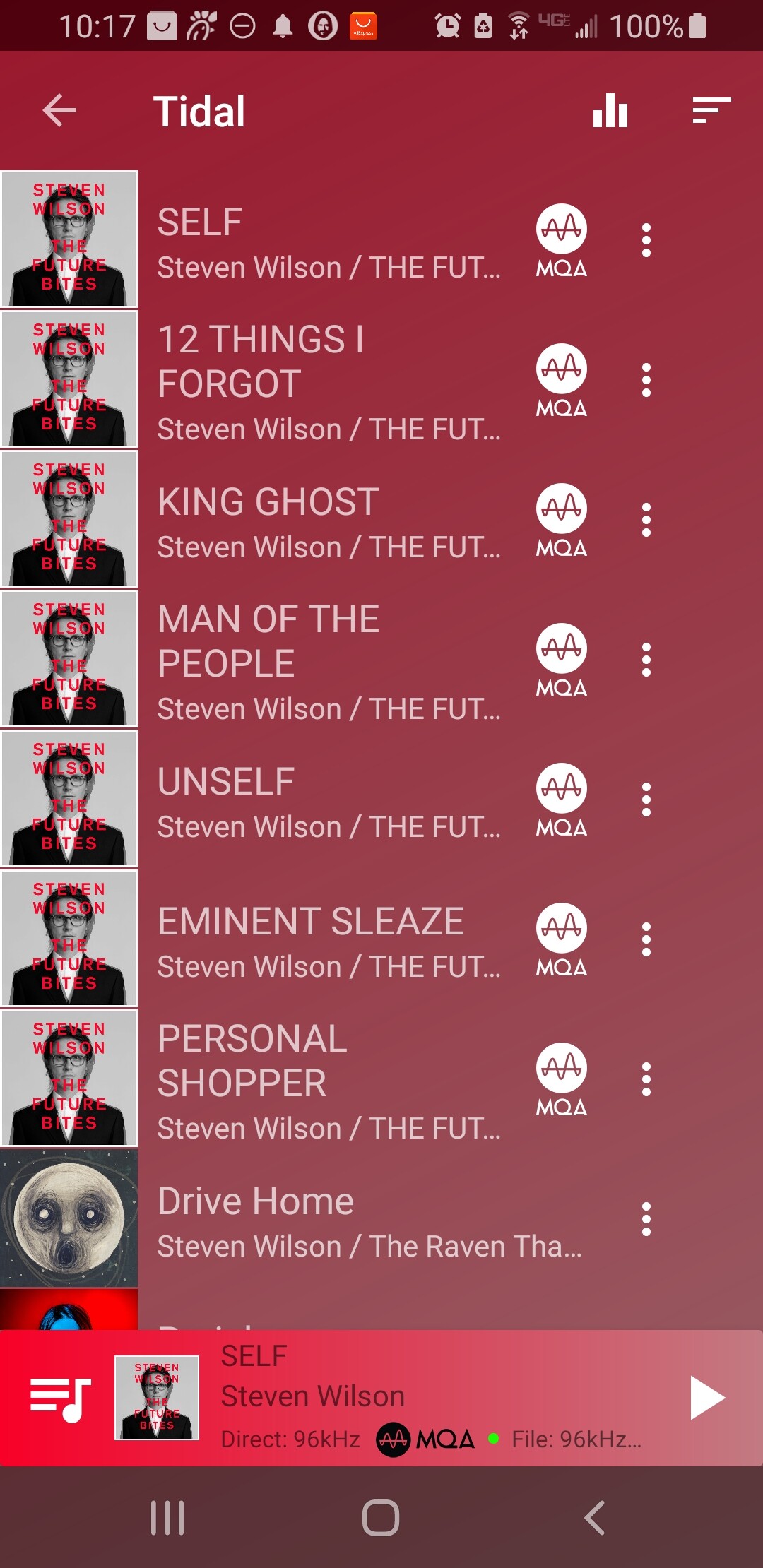Select the track PERSONAL SHOPPER
Screen dimensions: 763x1568
pyautogui.click(x=381, y=1079)
